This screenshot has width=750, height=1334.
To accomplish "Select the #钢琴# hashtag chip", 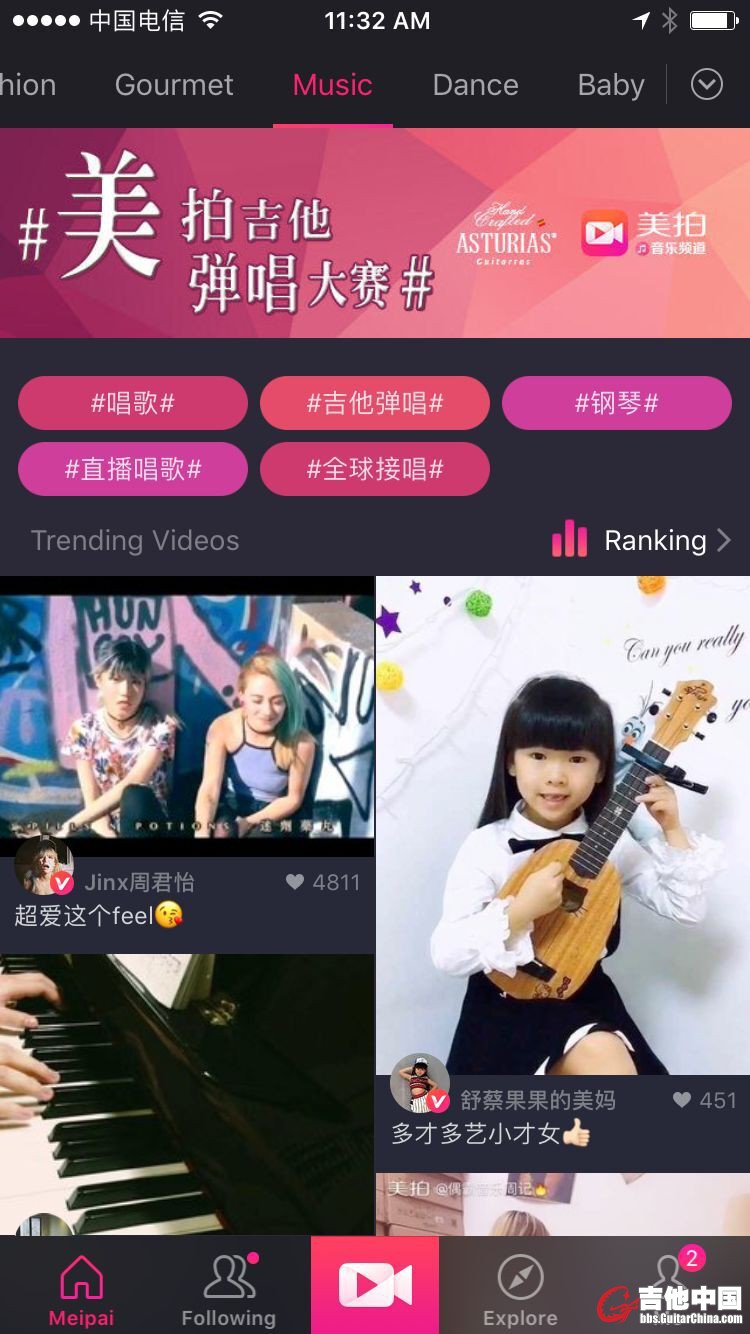I will [616, 403].
